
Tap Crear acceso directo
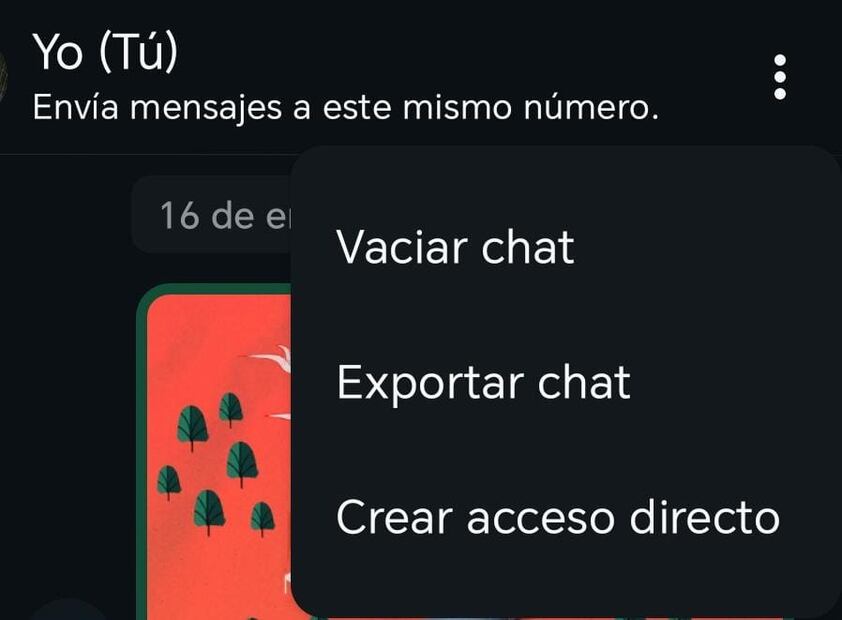click(557, 518)
